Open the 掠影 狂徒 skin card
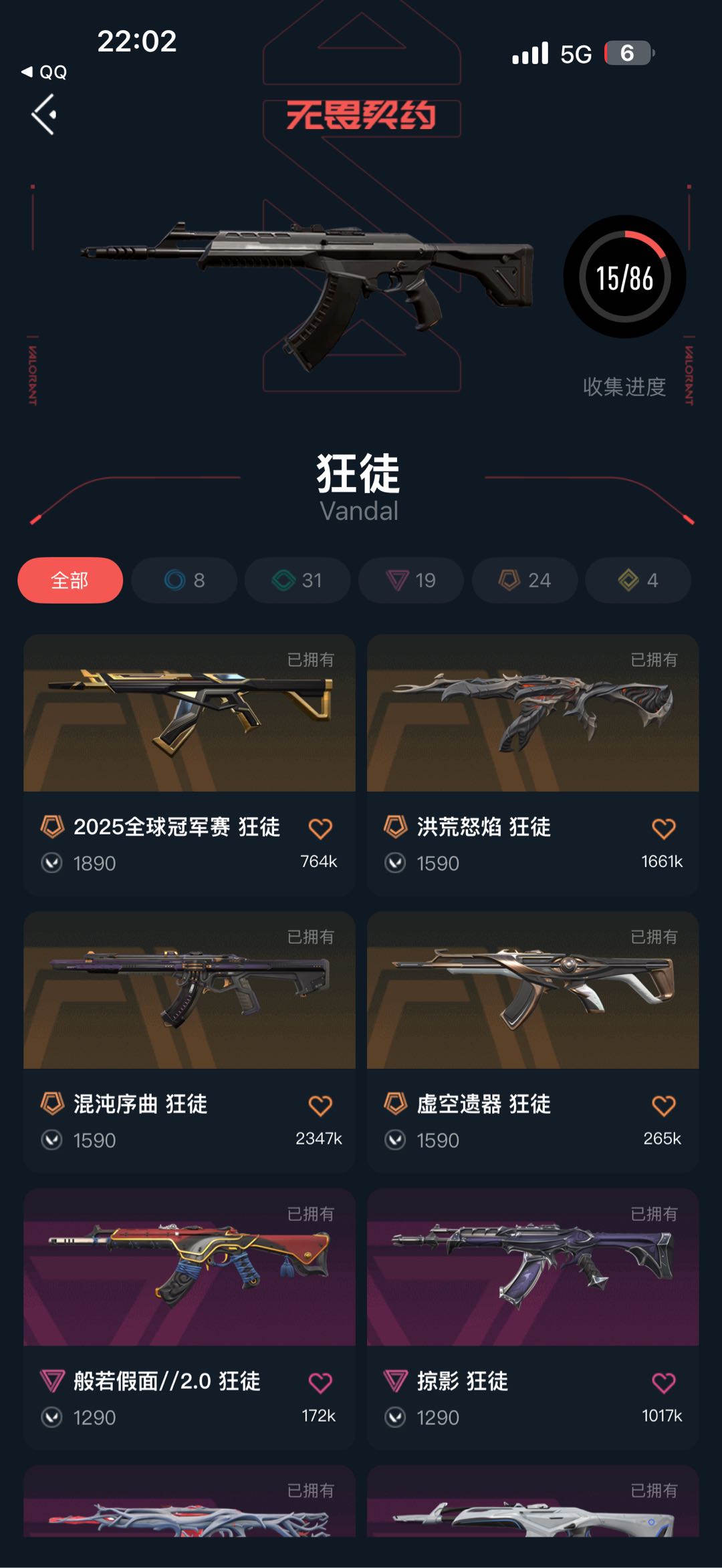This screenshot has width=722, height=1568. (533, 1319)
